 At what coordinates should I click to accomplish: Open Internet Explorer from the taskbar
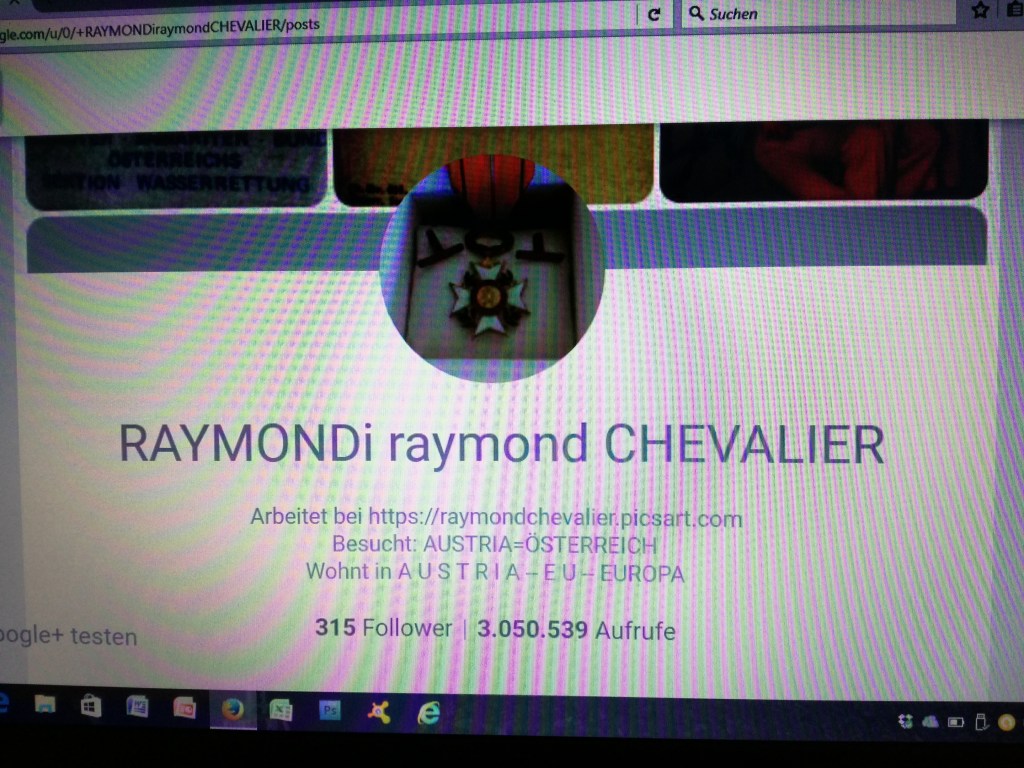point(428,712)
